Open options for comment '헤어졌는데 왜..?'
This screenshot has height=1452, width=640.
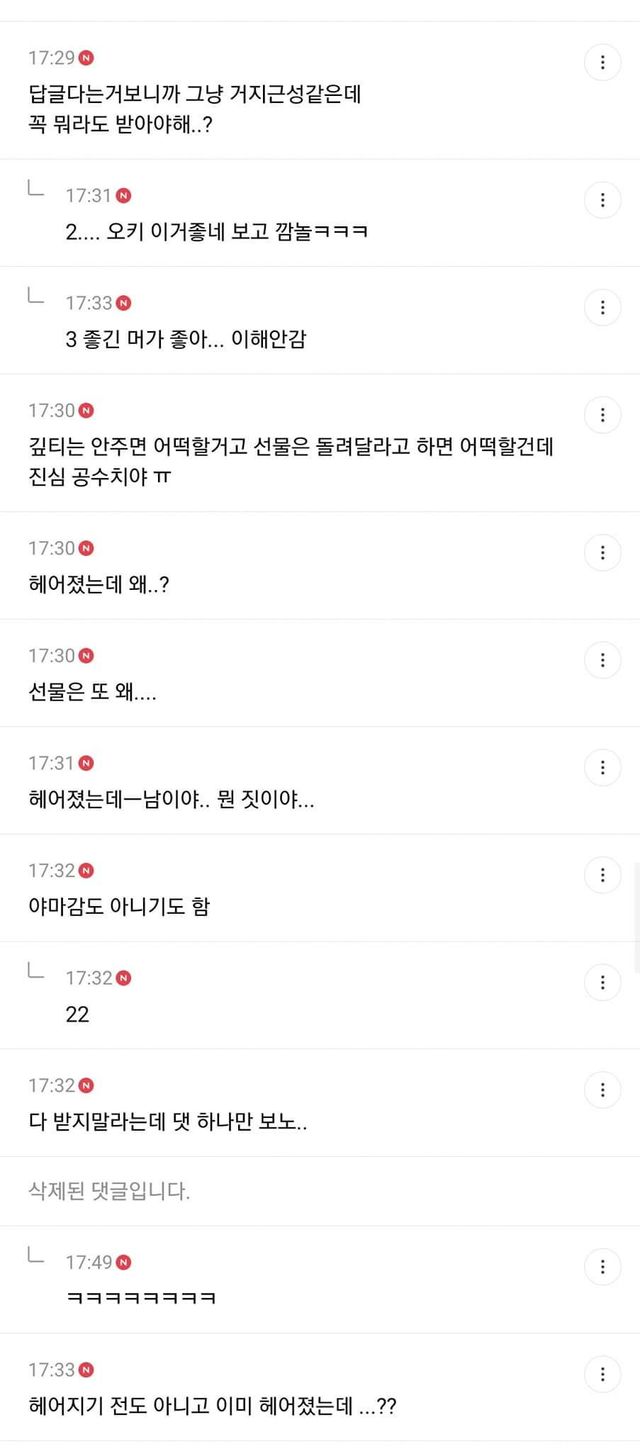(x=602, y=552)
